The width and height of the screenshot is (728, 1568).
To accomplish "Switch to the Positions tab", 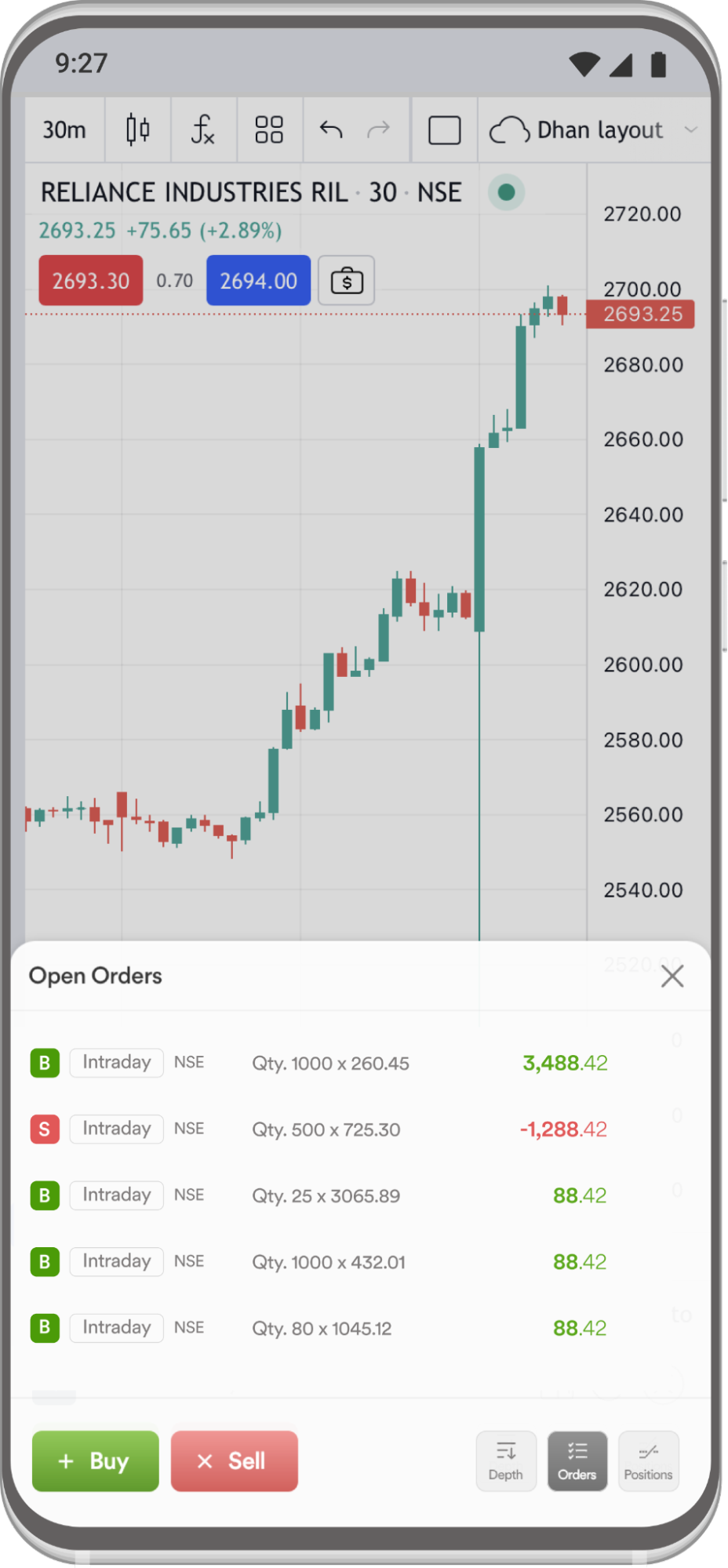I will (648, 1461).
